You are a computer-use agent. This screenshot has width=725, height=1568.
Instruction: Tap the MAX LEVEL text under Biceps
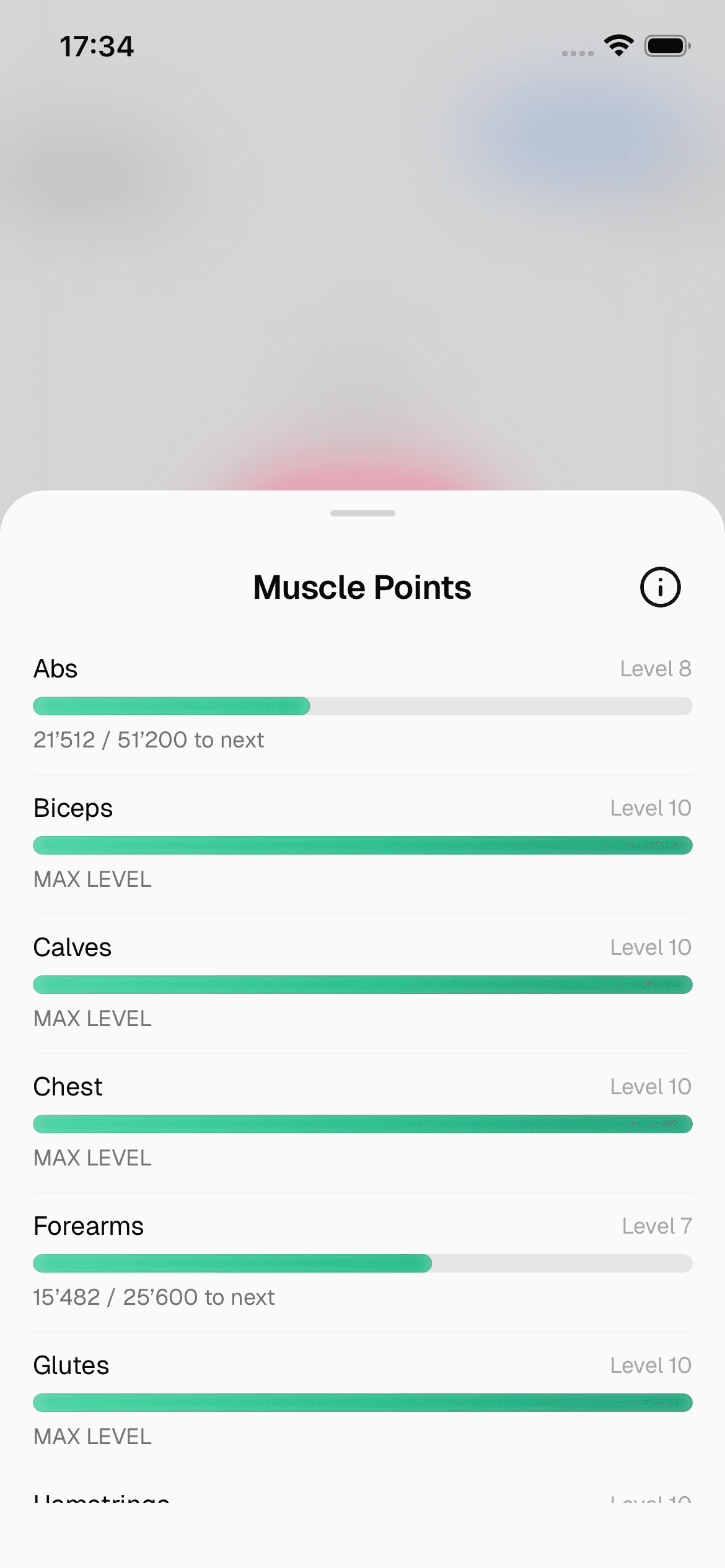[92, 879]
